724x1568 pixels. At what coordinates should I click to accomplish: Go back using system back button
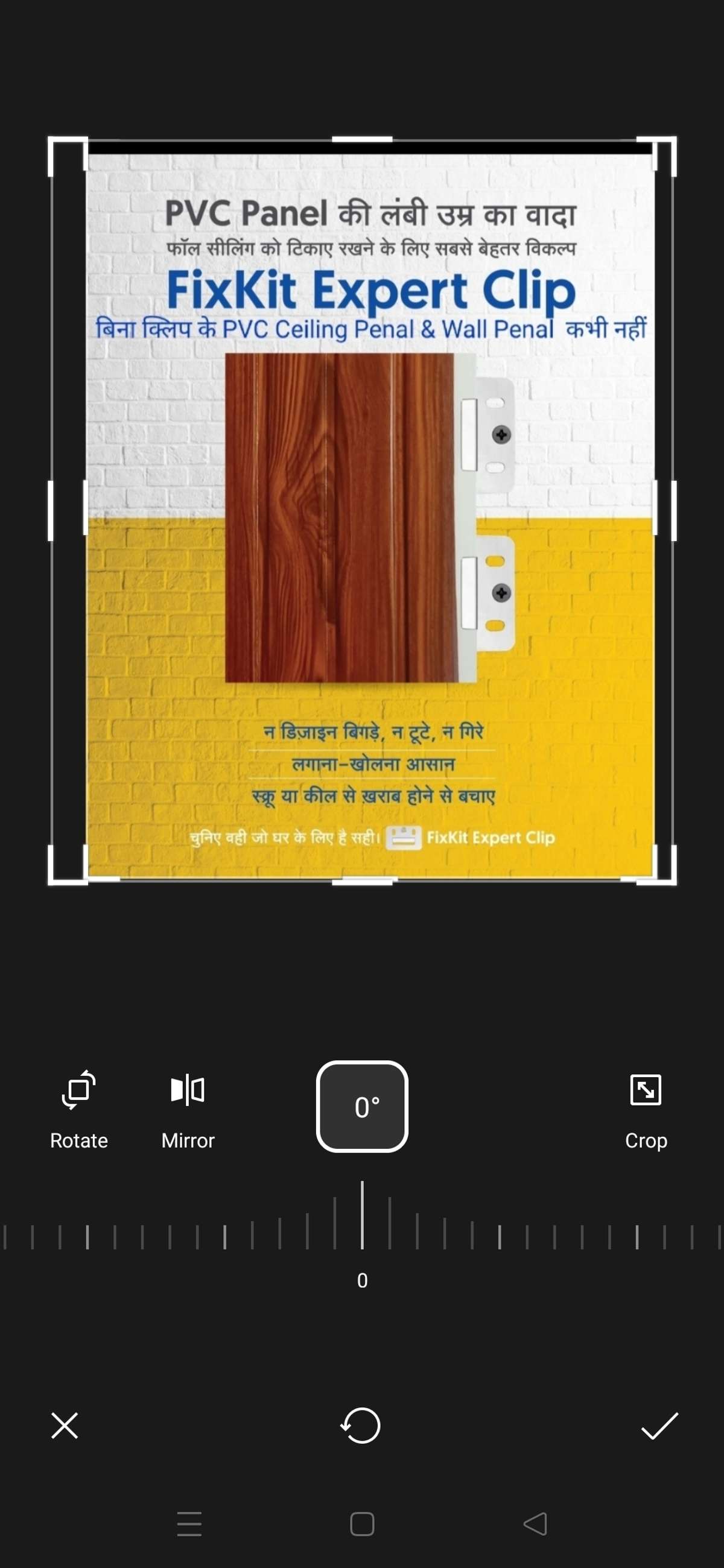535,1523
